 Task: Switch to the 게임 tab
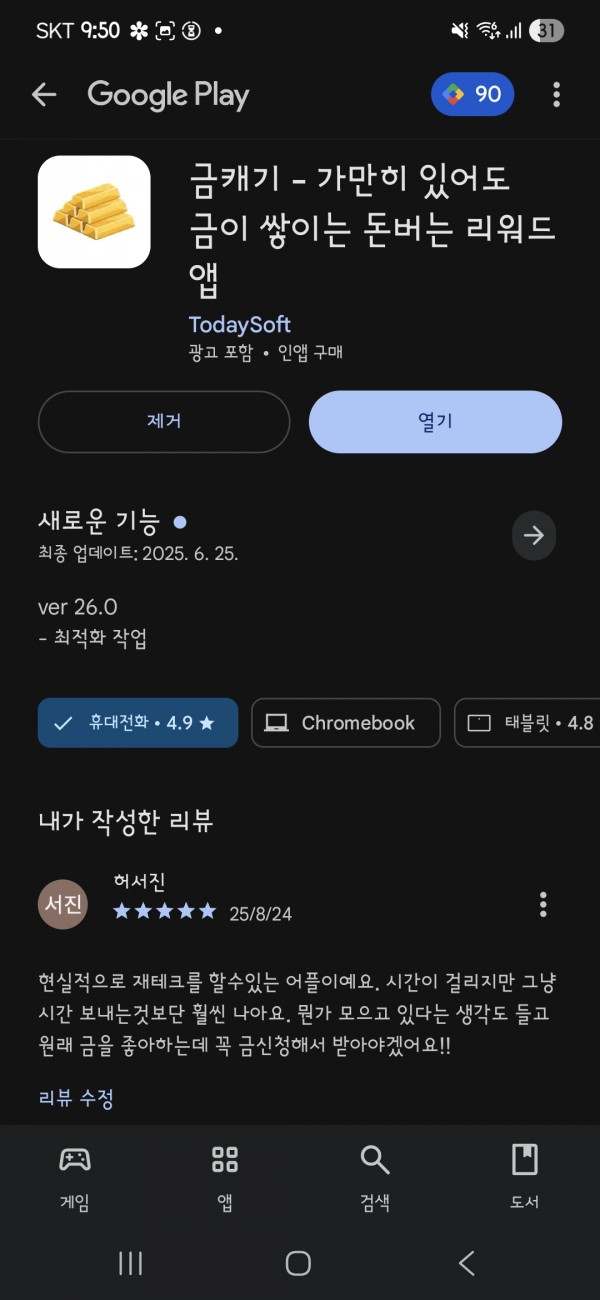(x=75, y=1176)
